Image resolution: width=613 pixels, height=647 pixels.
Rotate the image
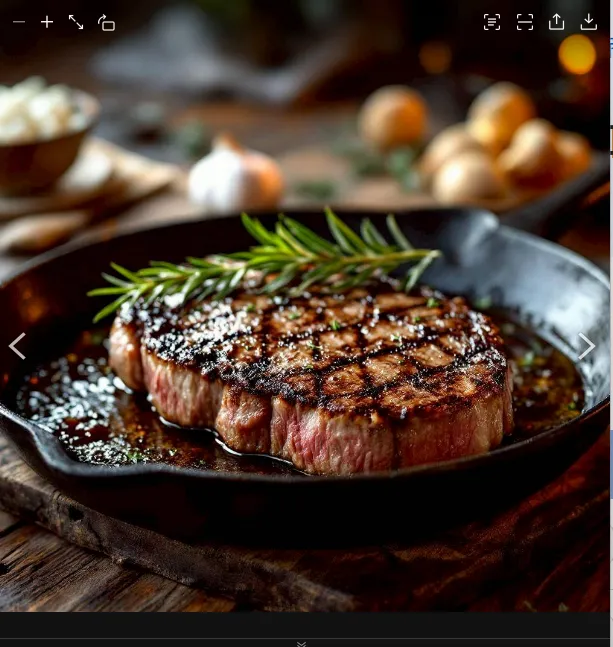(x=106, y=22)
